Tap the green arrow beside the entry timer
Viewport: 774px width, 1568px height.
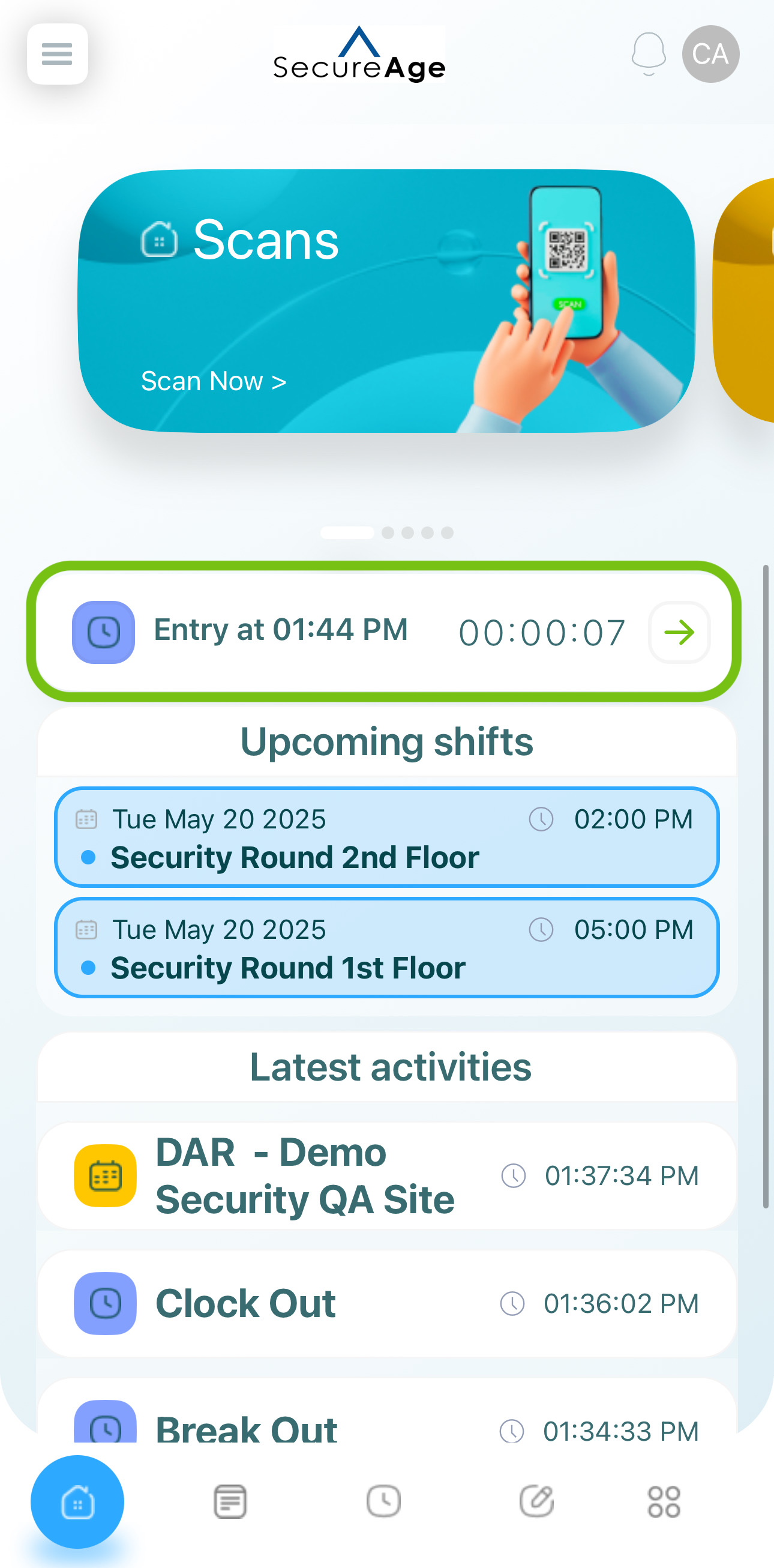(679, 633)
